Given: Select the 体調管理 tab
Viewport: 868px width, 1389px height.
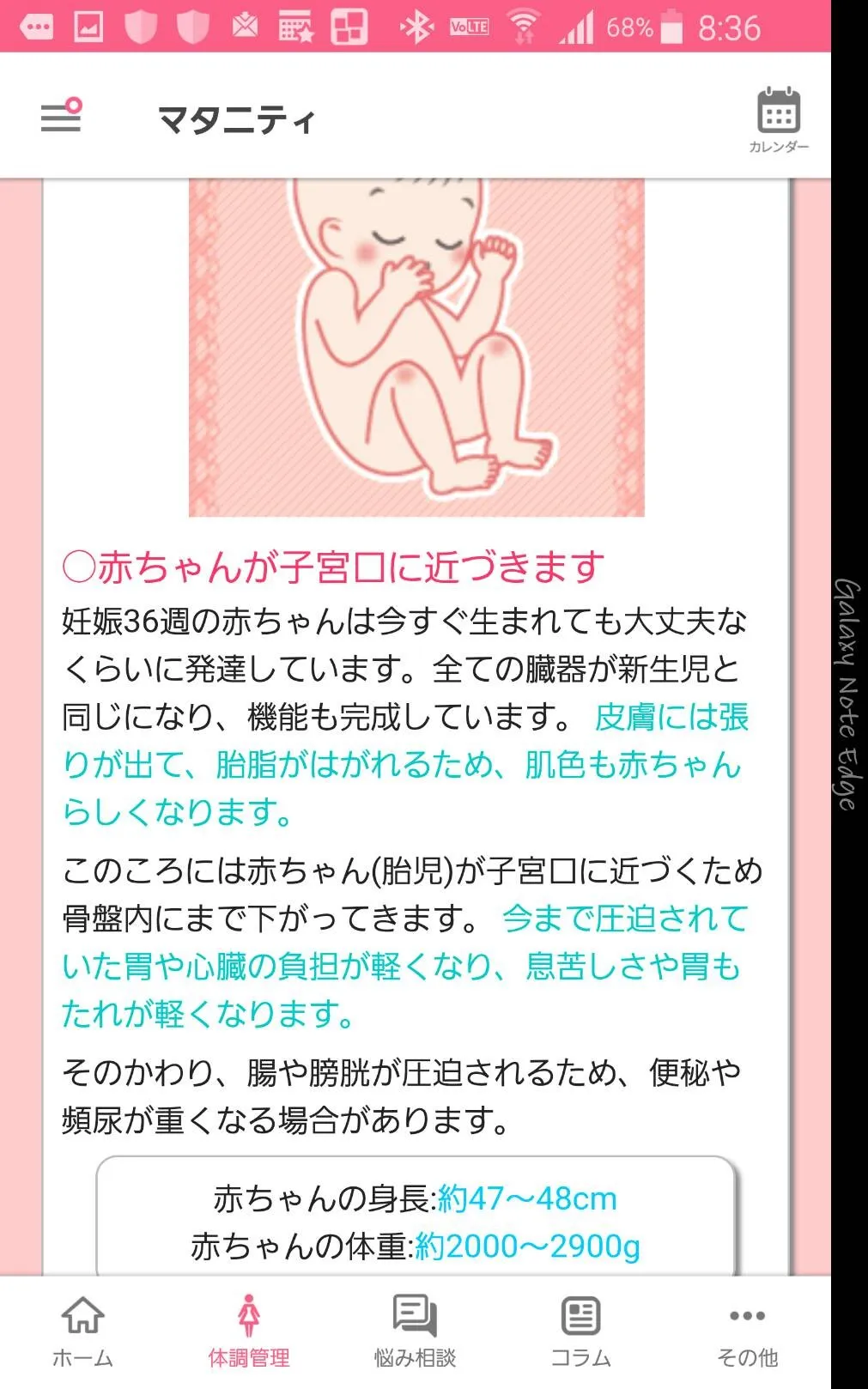Looking at the screenshot, I should [x=249, y=1331].
